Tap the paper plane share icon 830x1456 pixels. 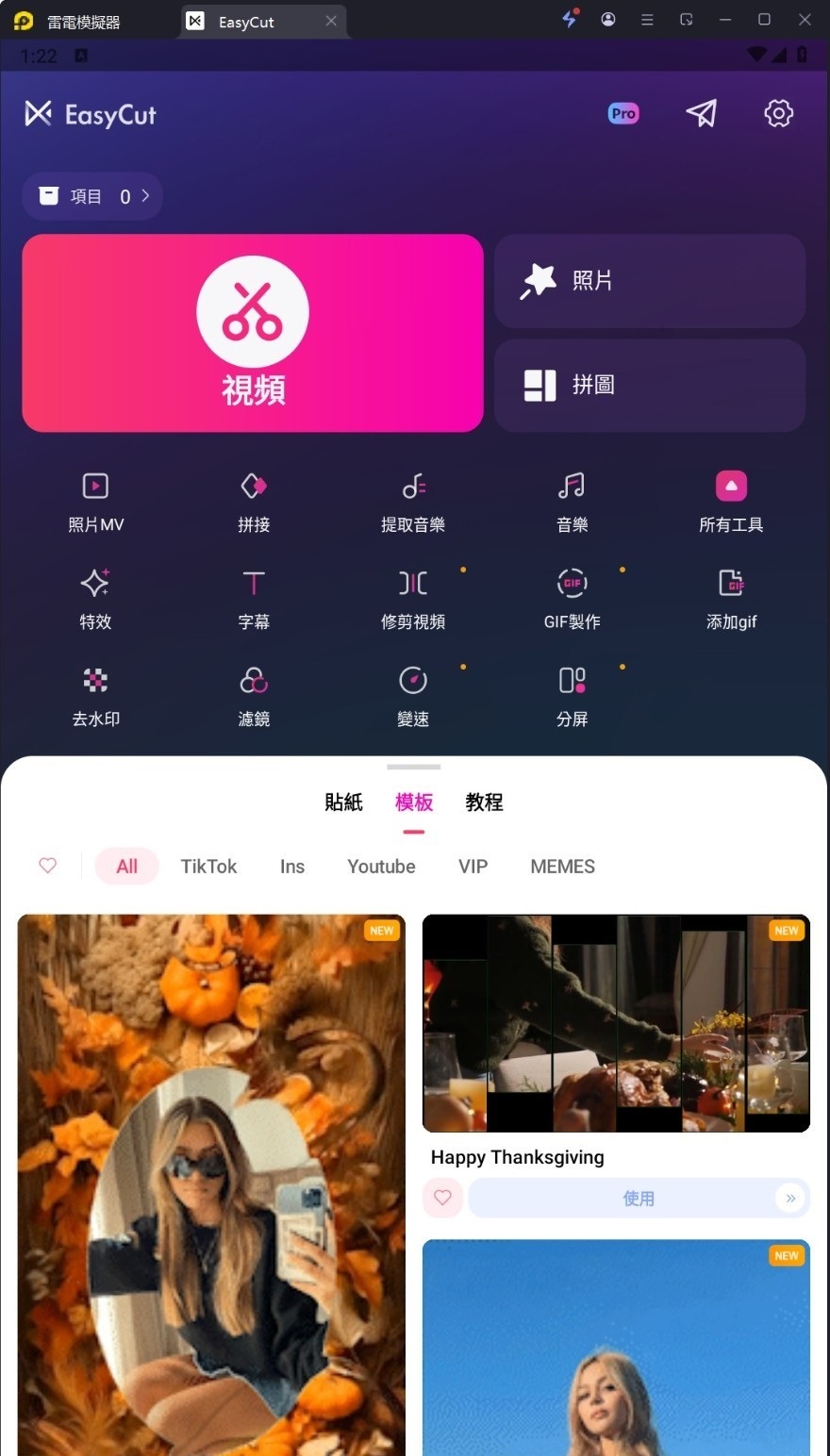[x=701, y=114]
